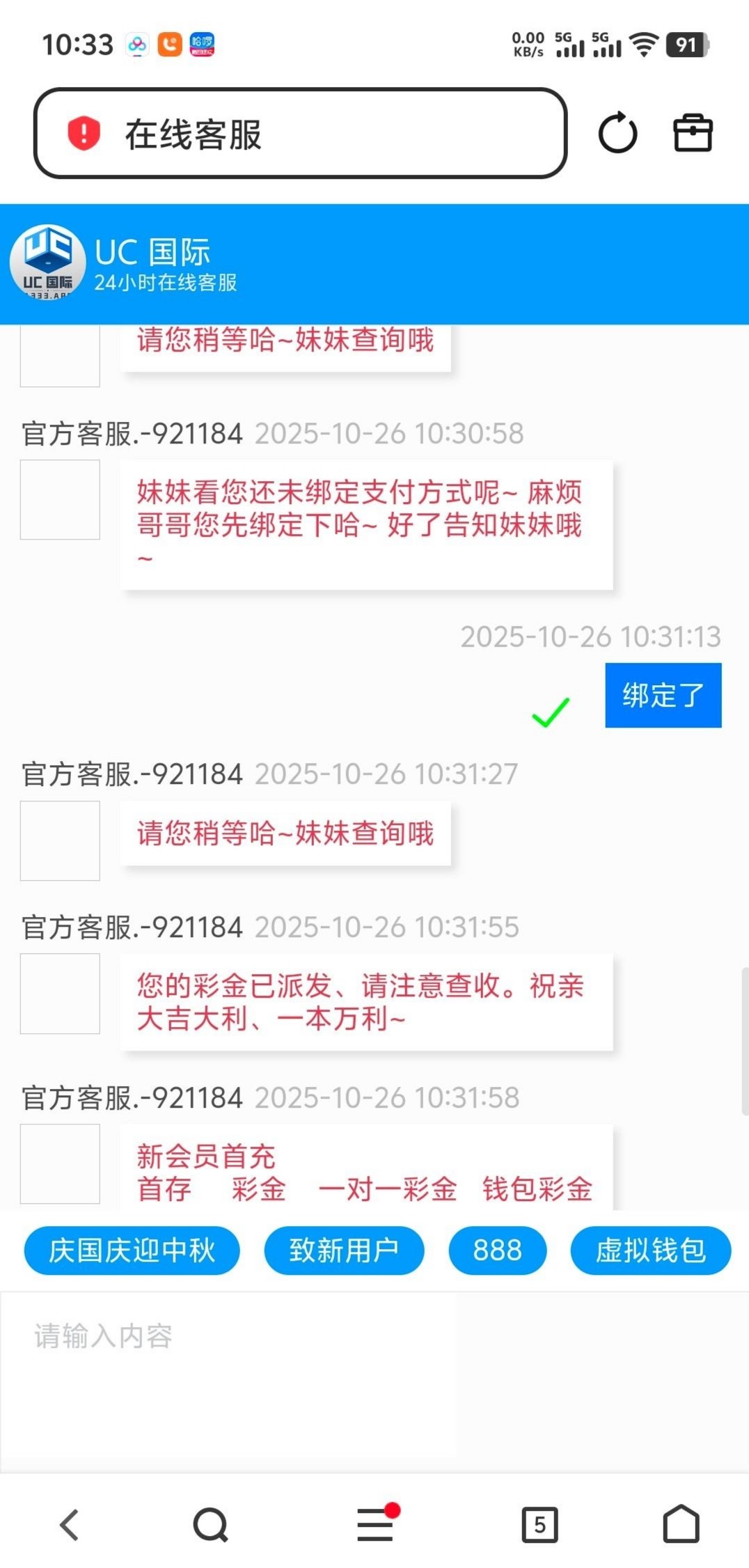The height and width of the screenshot is (1568, 749).
Task: Open the browser toolbox icon
Action: click(x=693, y=133)
